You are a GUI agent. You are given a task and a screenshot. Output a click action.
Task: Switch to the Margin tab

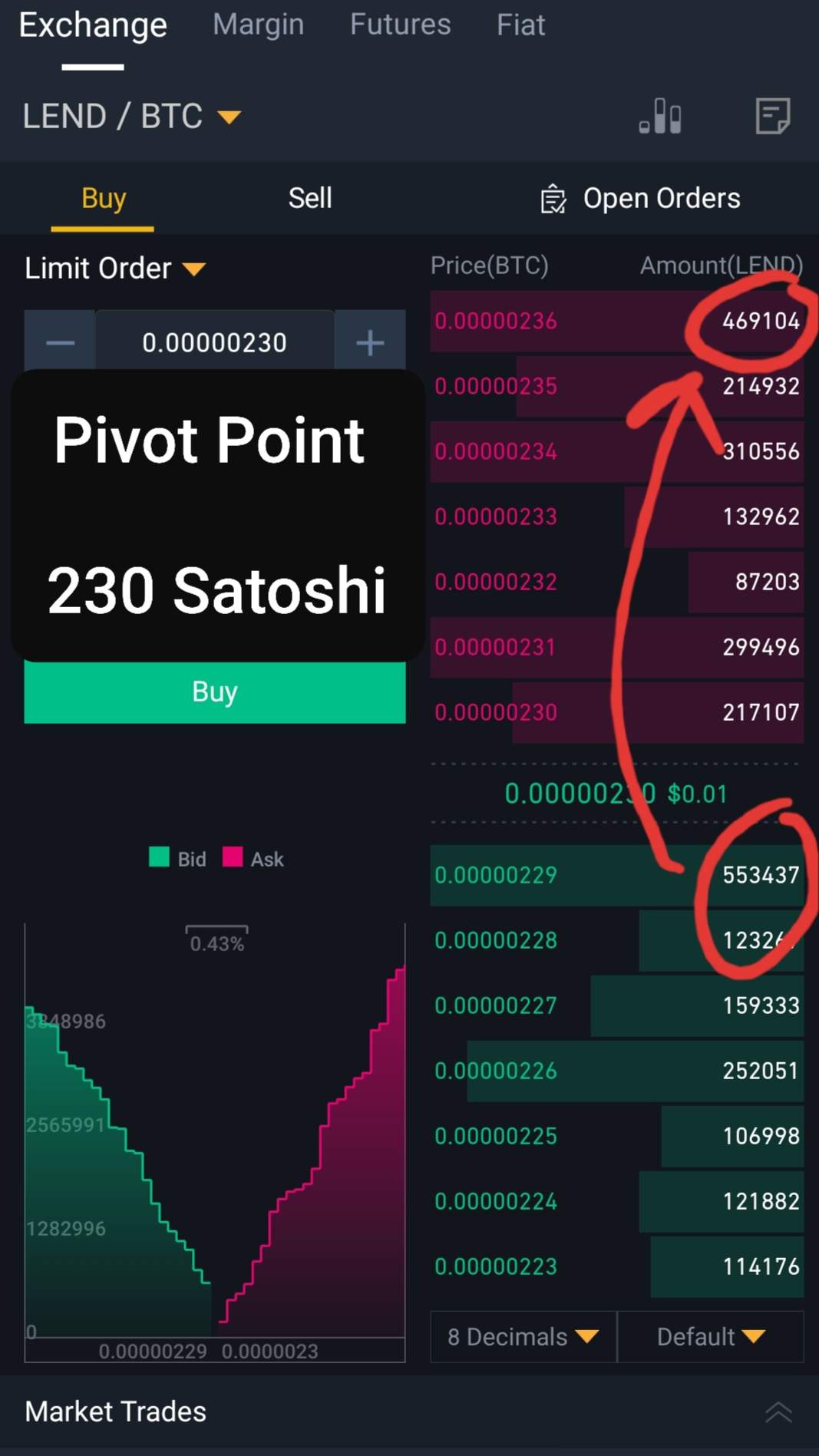click(x=258, y=25)
